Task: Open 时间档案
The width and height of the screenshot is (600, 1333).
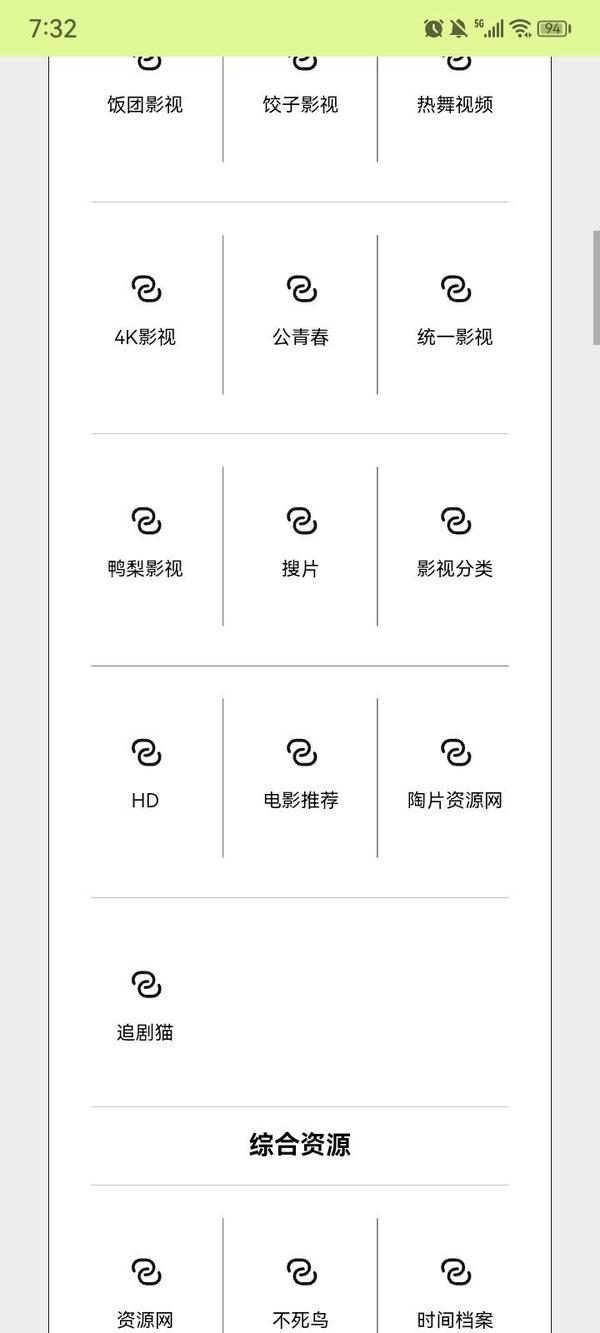Action: (455, 1296)
